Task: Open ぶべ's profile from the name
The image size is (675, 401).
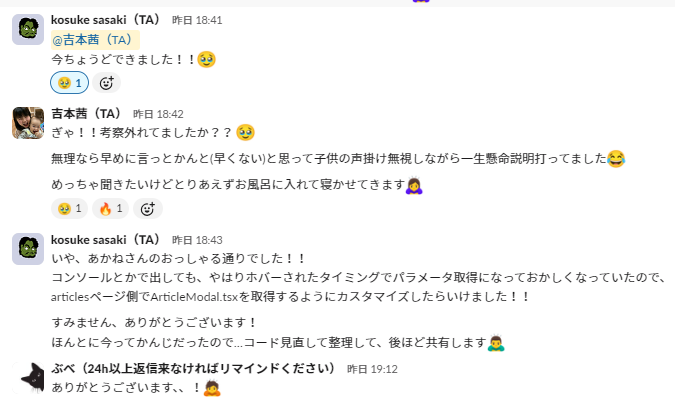Action: 192,369
